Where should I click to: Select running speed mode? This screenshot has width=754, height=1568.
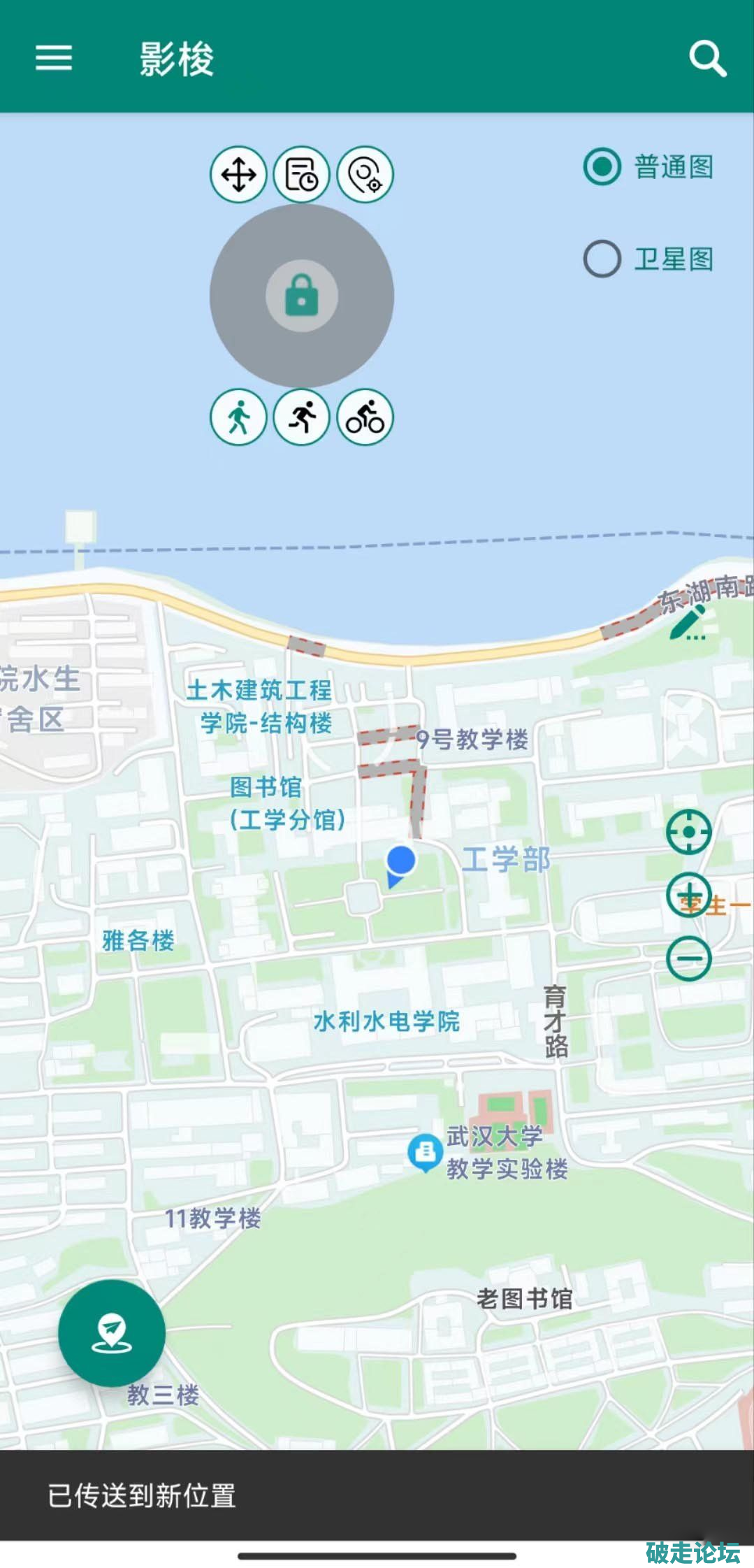pyautogui.click(x=302, y=417)
